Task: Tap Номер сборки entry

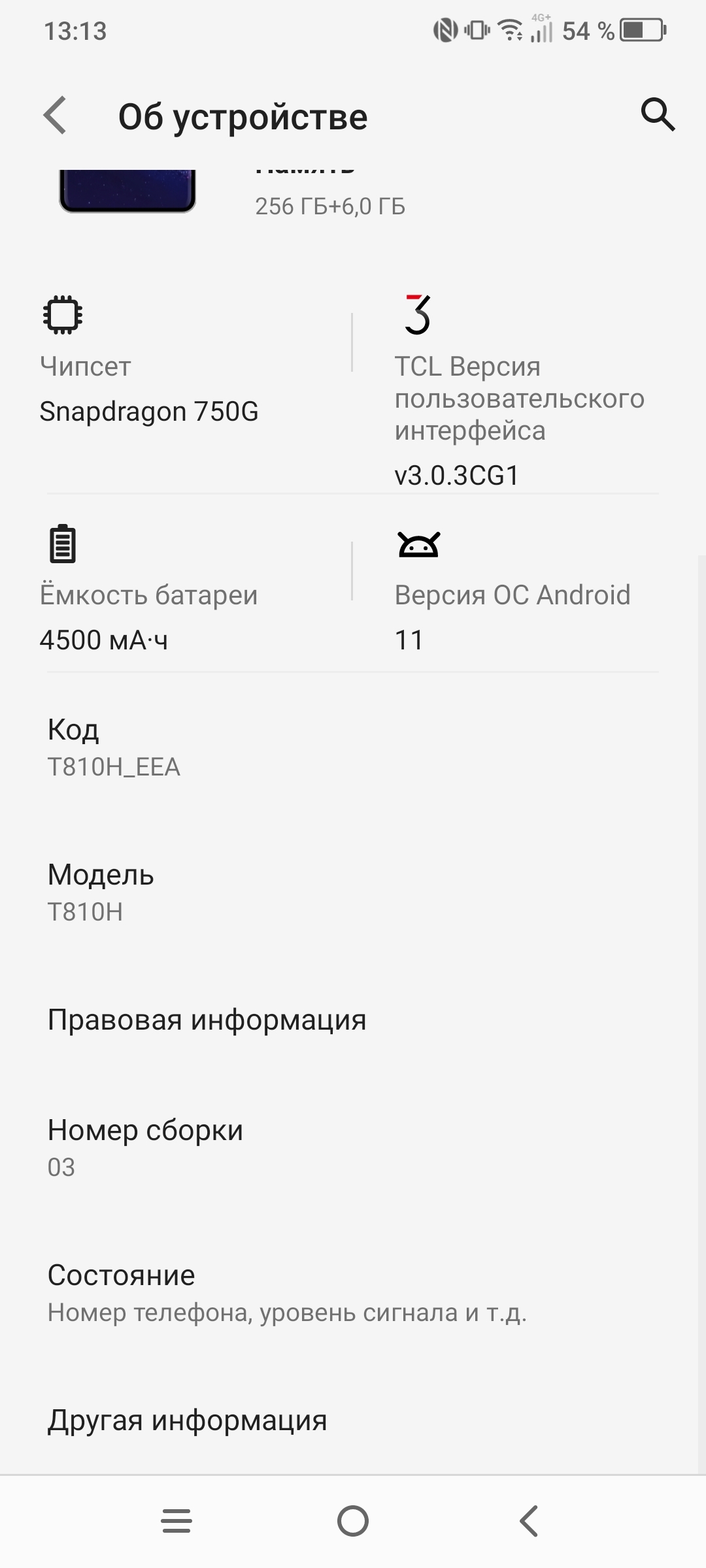Action: tap(353, 1147)
